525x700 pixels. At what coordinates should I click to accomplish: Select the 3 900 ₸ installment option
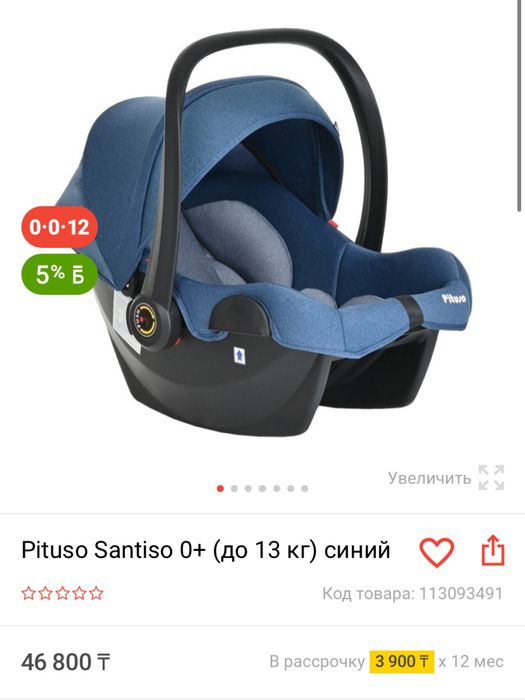pyautogui.click(x=402, y=661)
